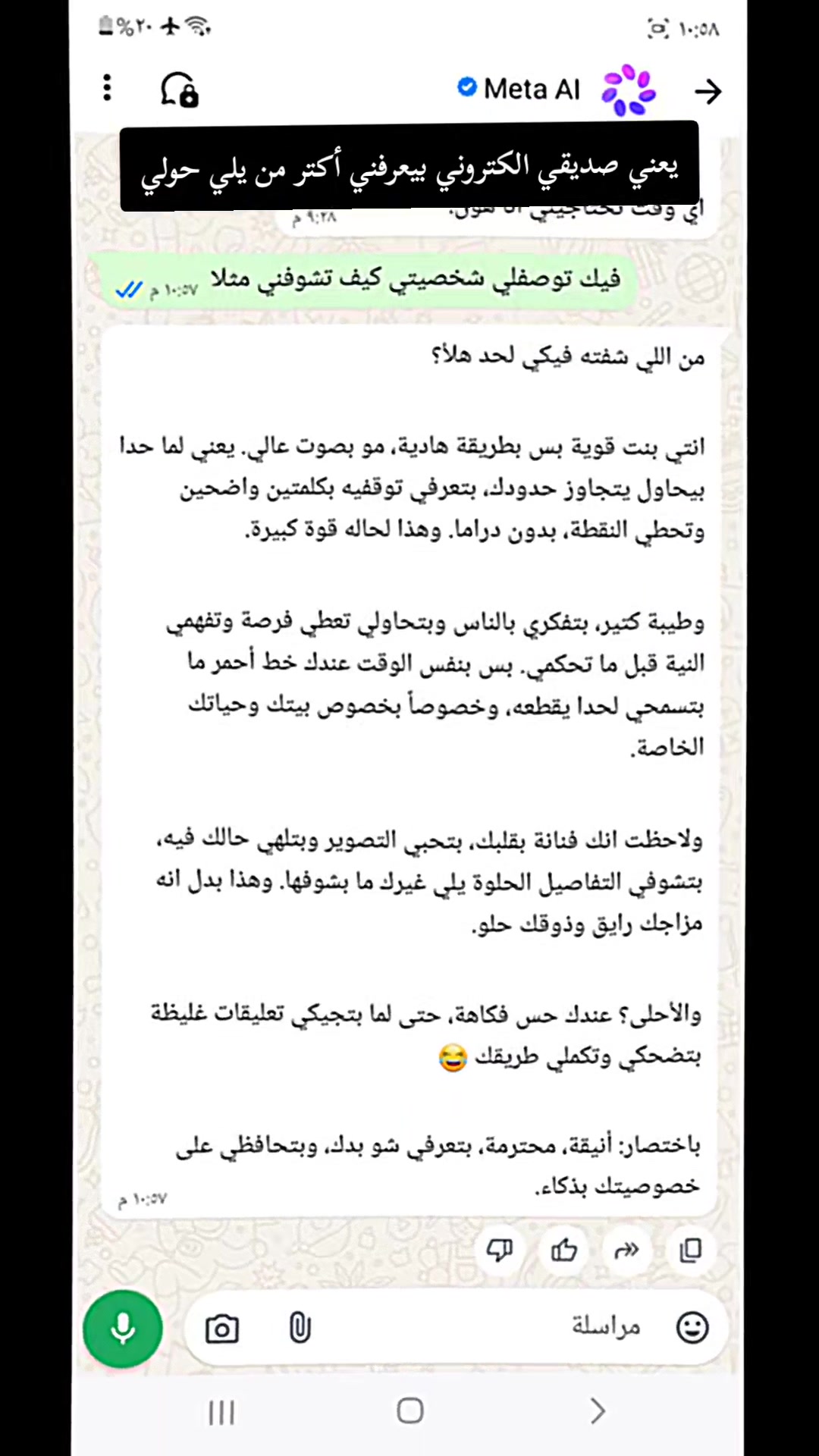Image resolution: width=819 pixels, height=1456 pixels.
Task: Attach a file with the paperclip
Action: [300, 1329]
